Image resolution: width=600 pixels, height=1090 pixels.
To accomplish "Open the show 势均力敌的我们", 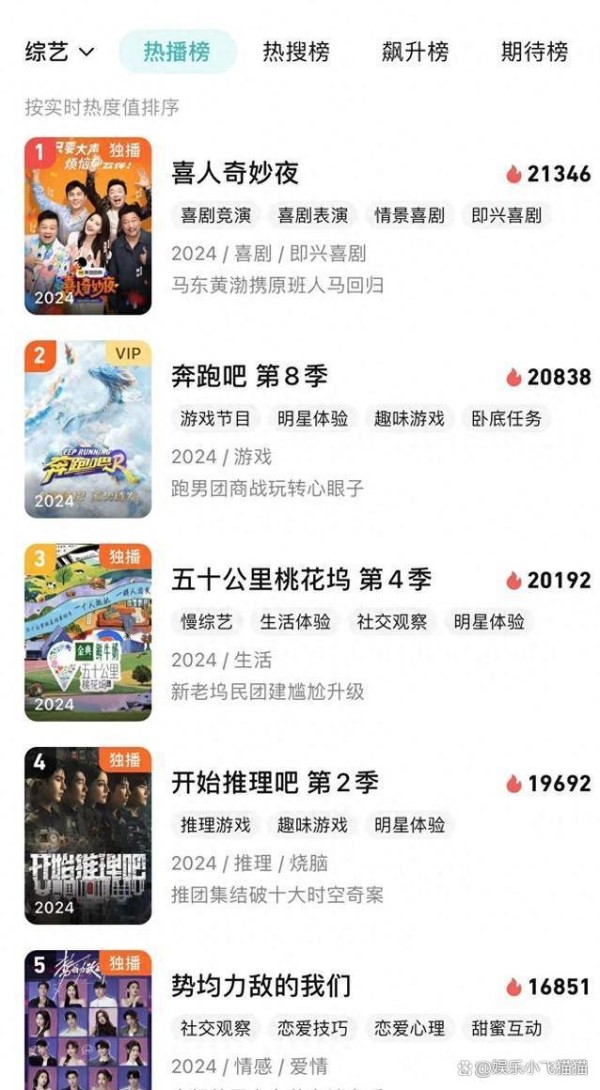I will [x=261, y=986].
